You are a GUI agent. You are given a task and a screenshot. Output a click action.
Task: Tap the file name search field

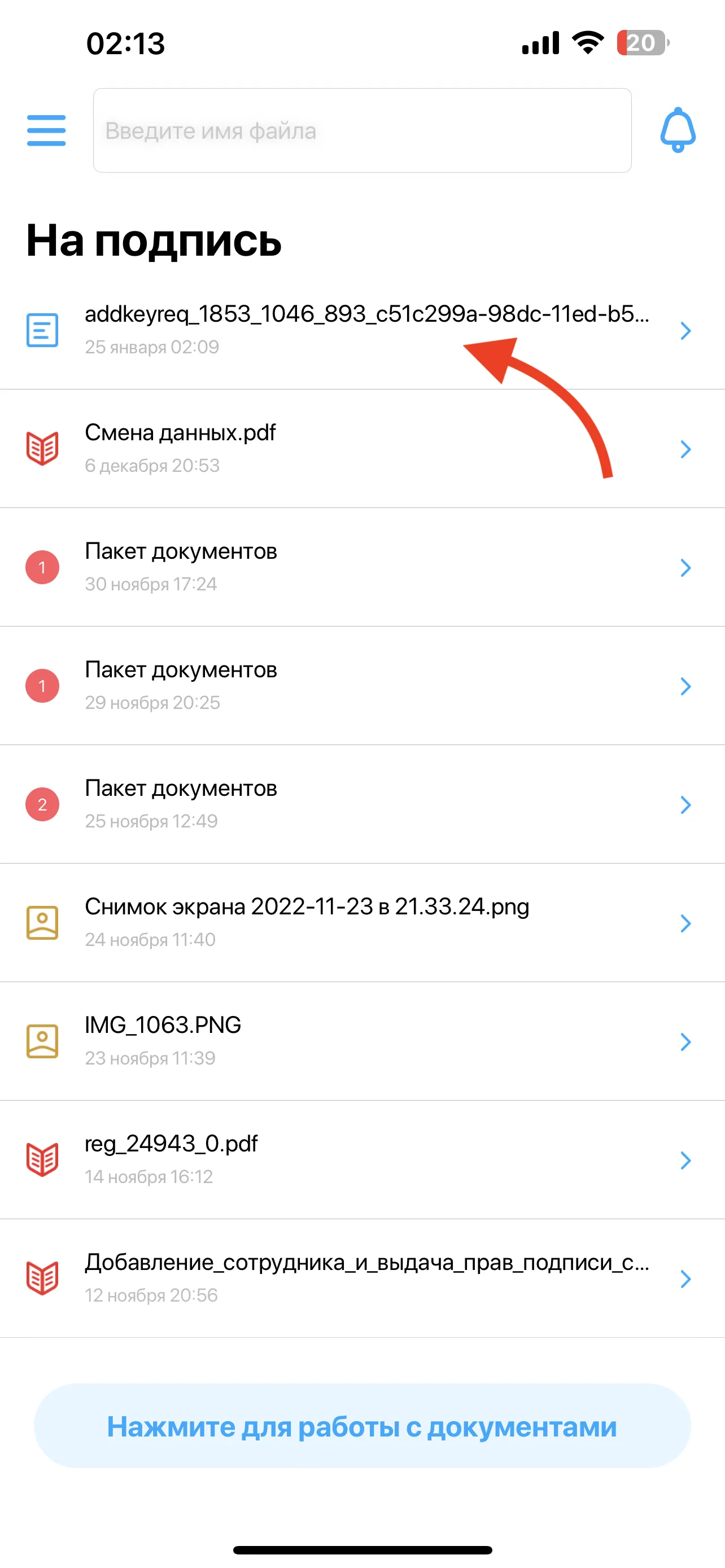362,130
